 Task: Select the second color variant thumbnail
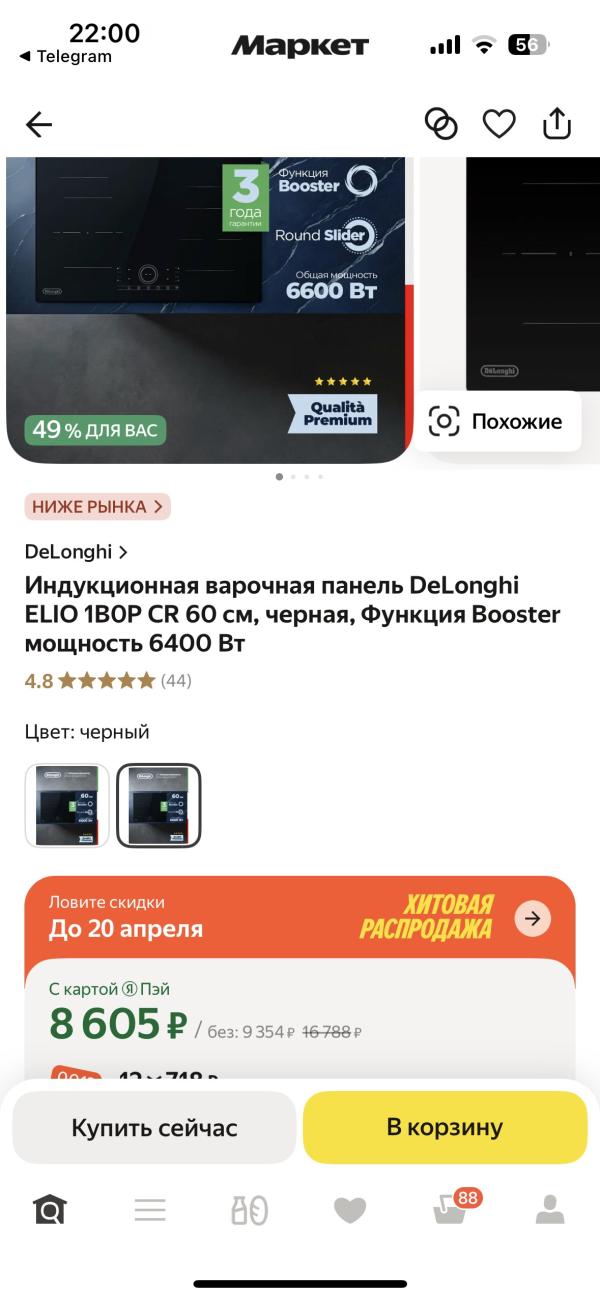(159, 805)
